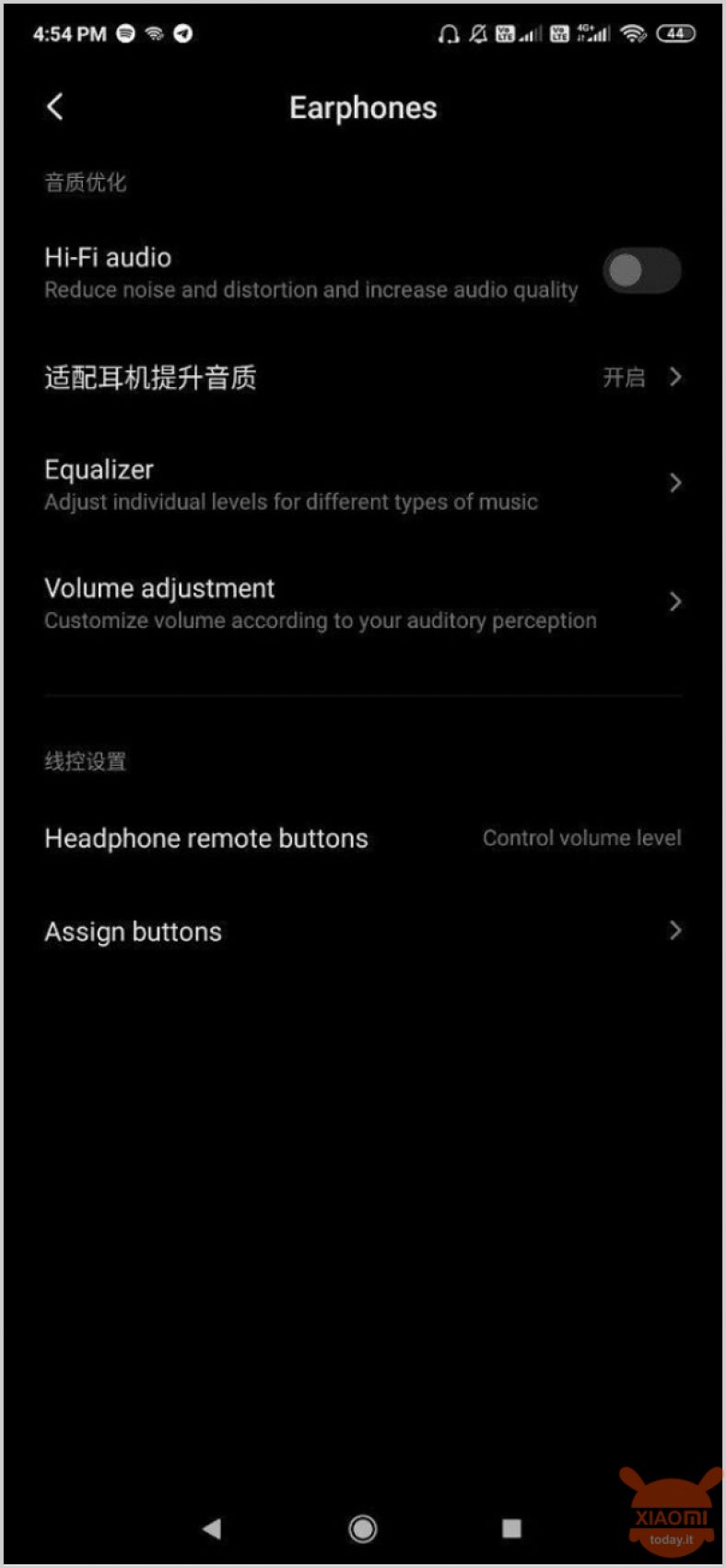Open Volume adjustment to customize volume
This screenshot has width=726, height=1568.
[363, 602]
